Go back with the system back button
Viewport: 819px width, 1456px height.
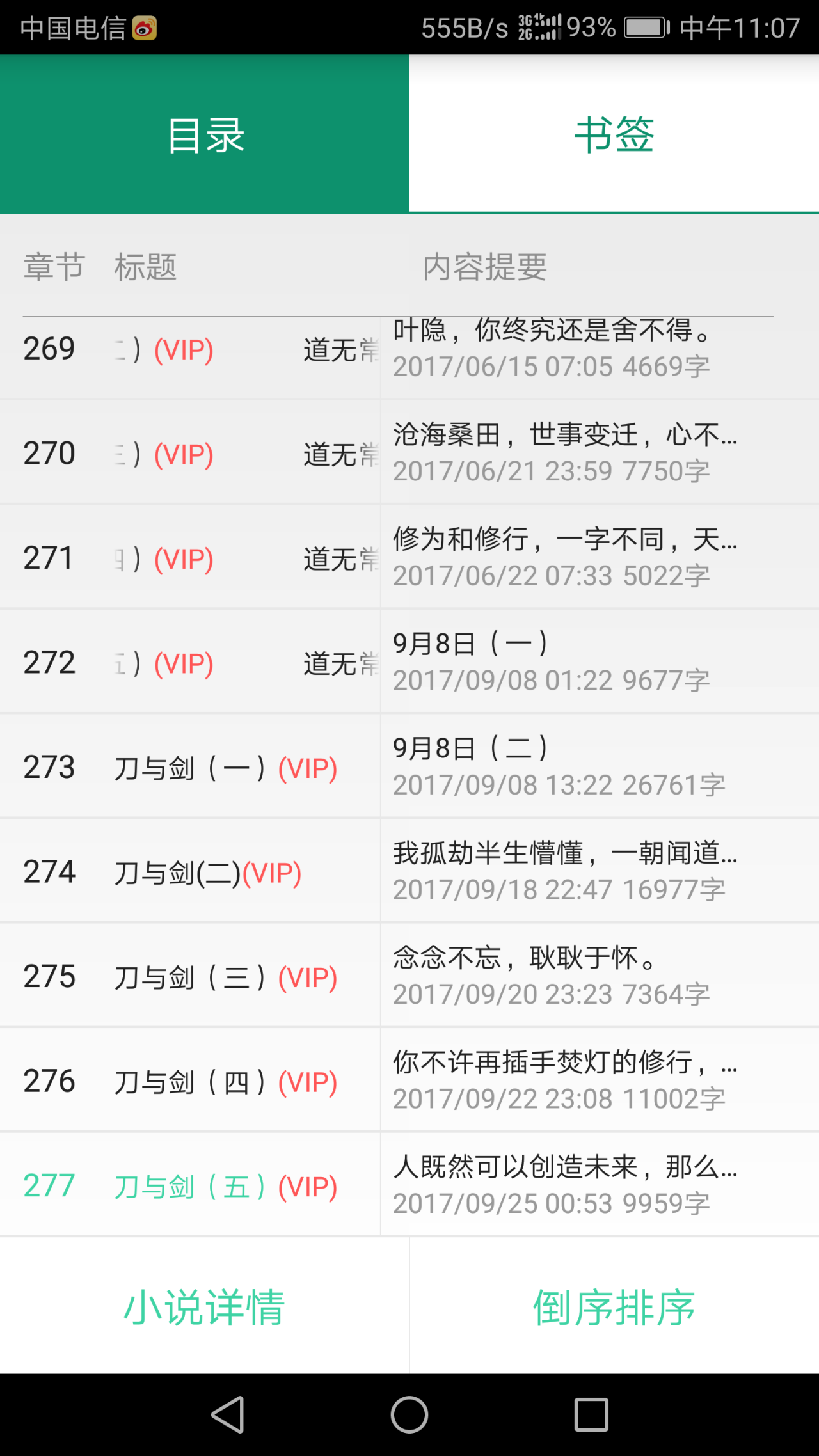click(x=228, y=1414)
